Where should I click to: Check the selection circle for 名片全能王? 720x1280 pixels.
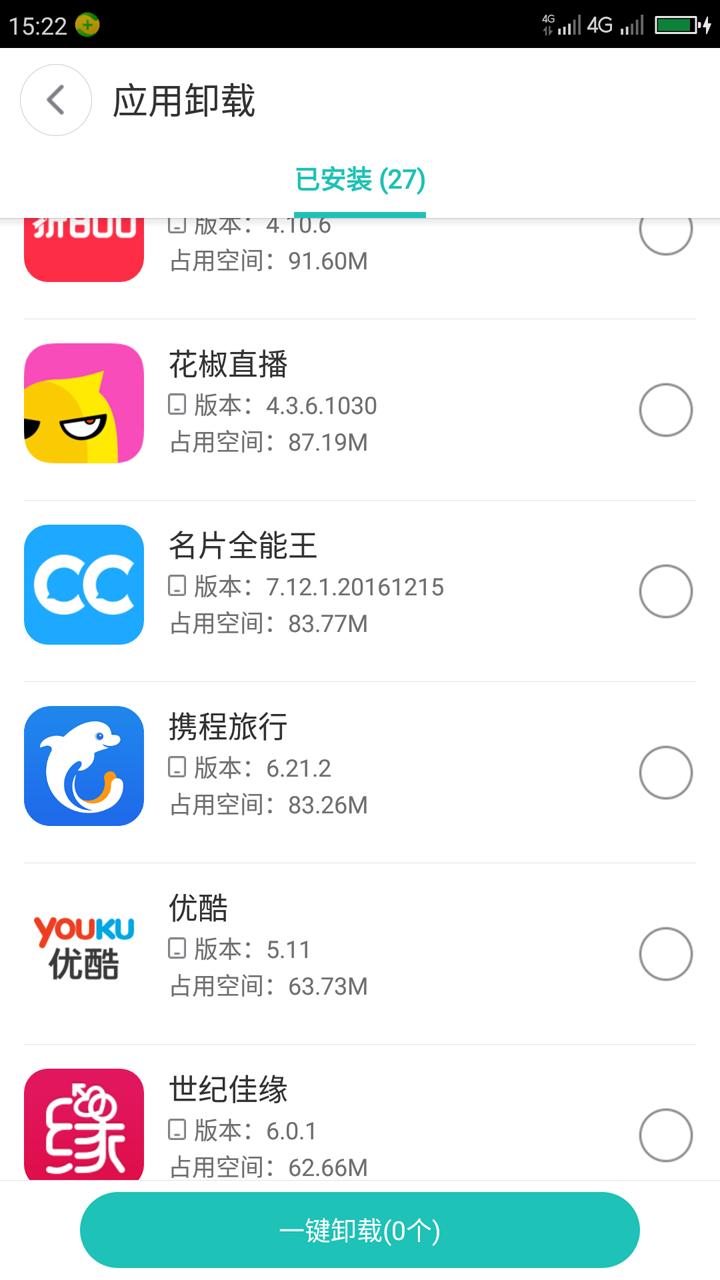pyautogui.click(x=666, y=591)
